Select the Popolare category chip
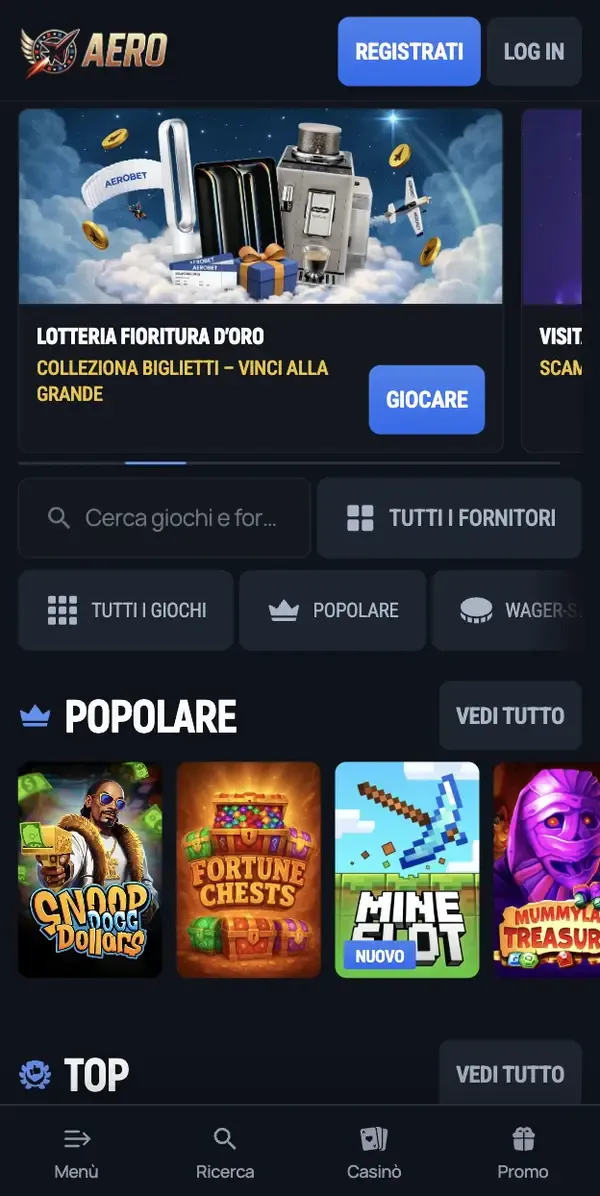 333,610
